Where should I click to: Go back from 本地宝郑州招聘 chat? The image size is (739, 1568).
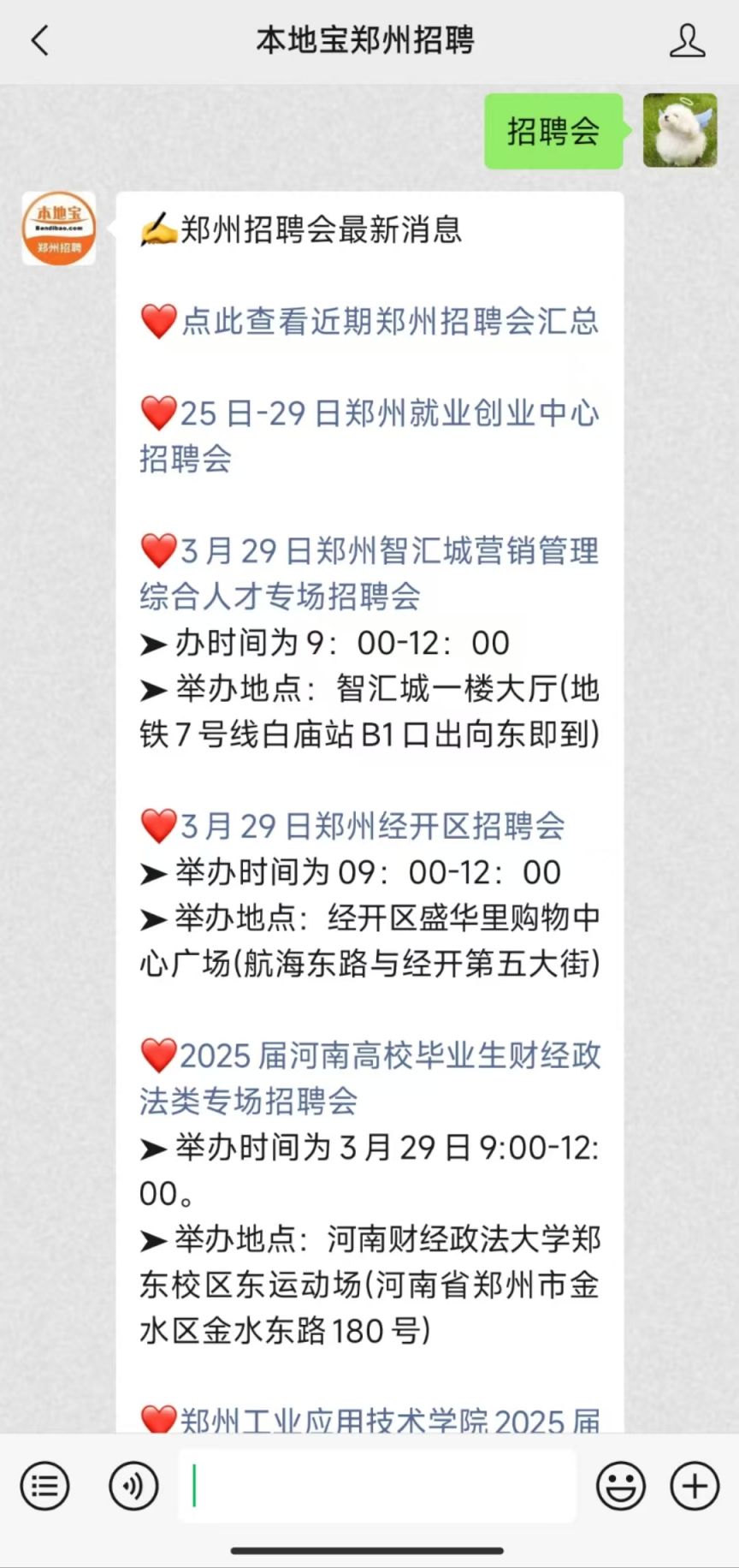39,40
